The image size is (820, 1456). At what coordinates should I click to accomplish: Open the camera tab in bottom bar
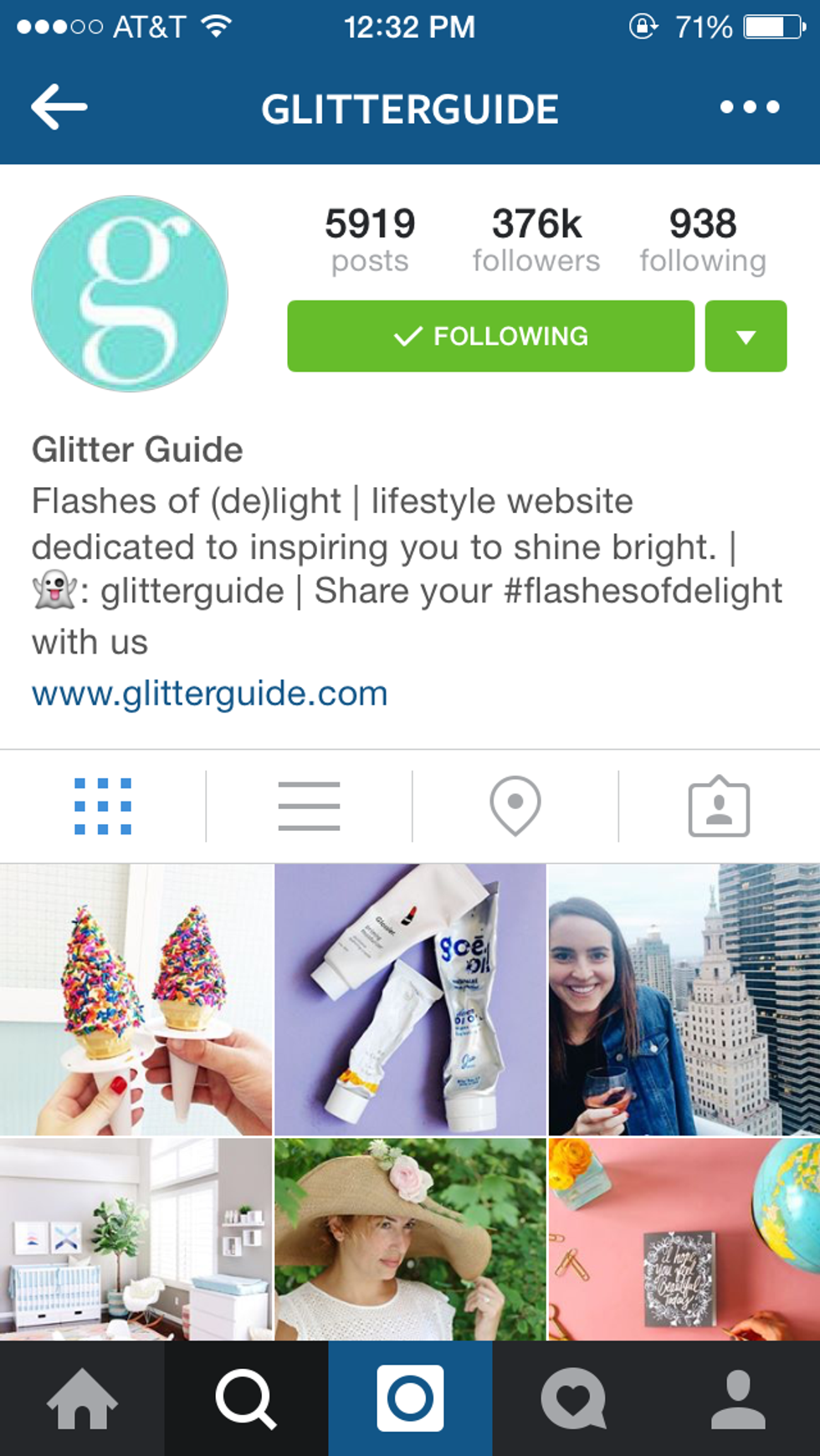pyautogui.click(x=410, y=1399)
